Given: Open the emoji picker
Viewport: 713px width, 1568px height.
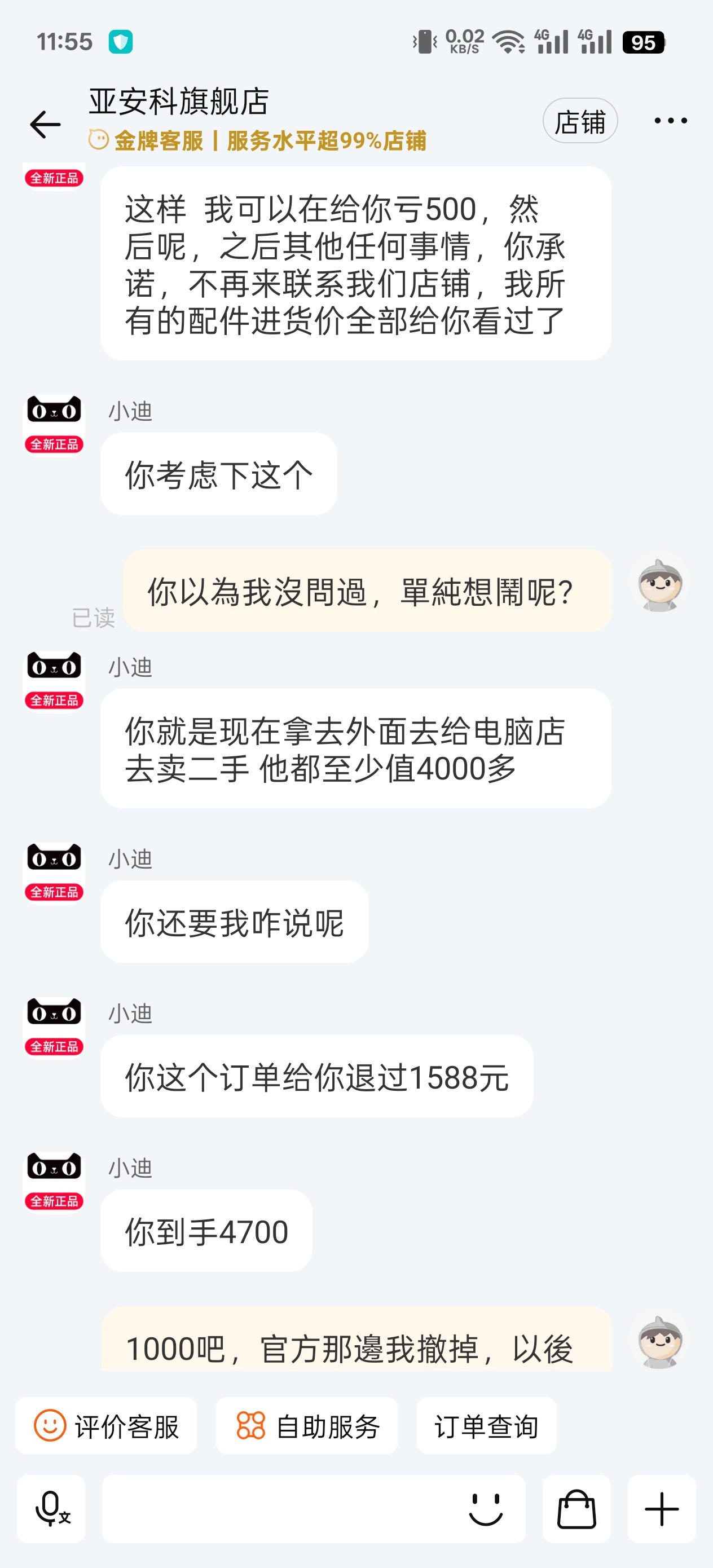Looking at the screenshot, I should pos(485,1509).
